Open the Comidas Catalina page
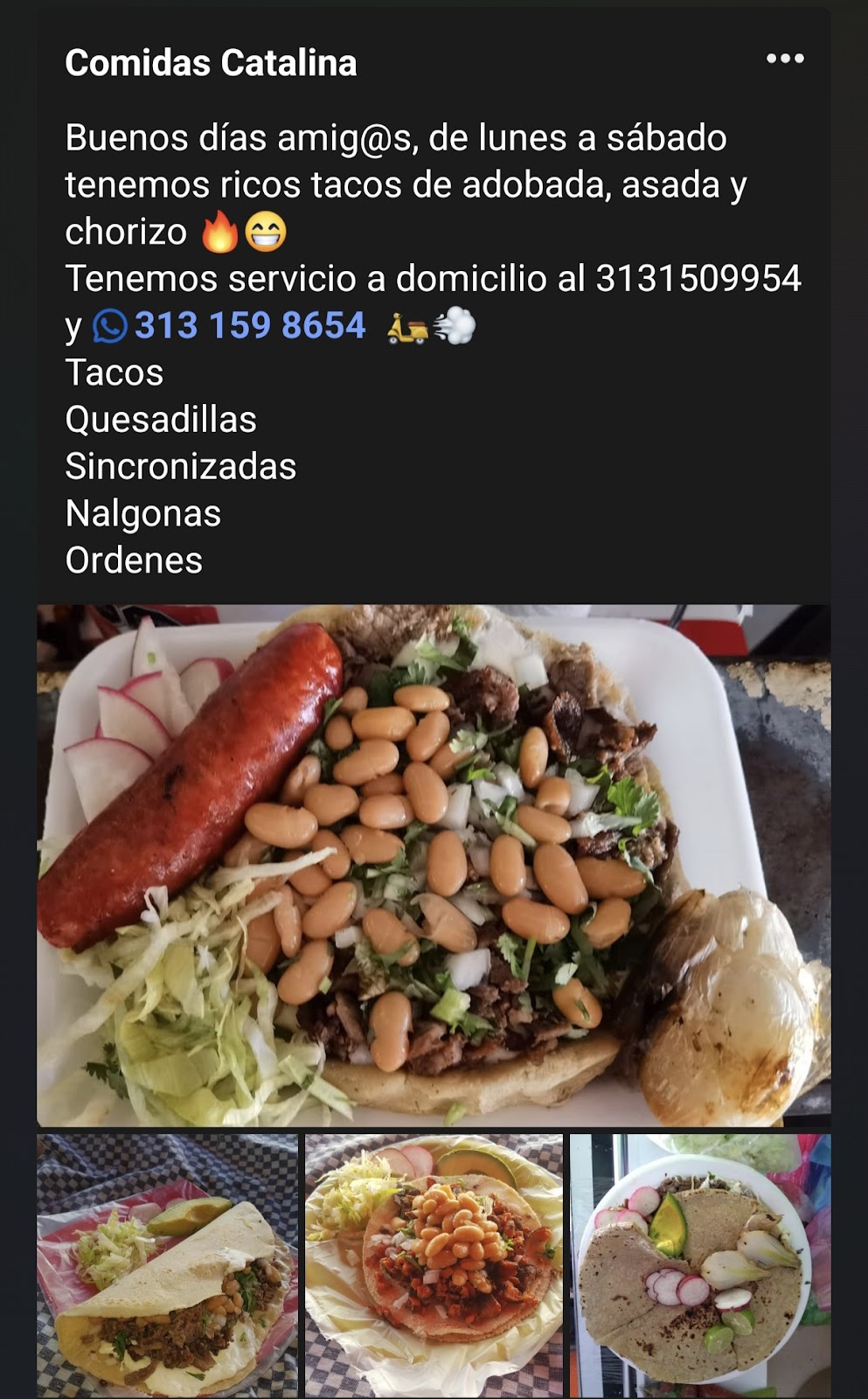868x1399 pixels. 211,63
